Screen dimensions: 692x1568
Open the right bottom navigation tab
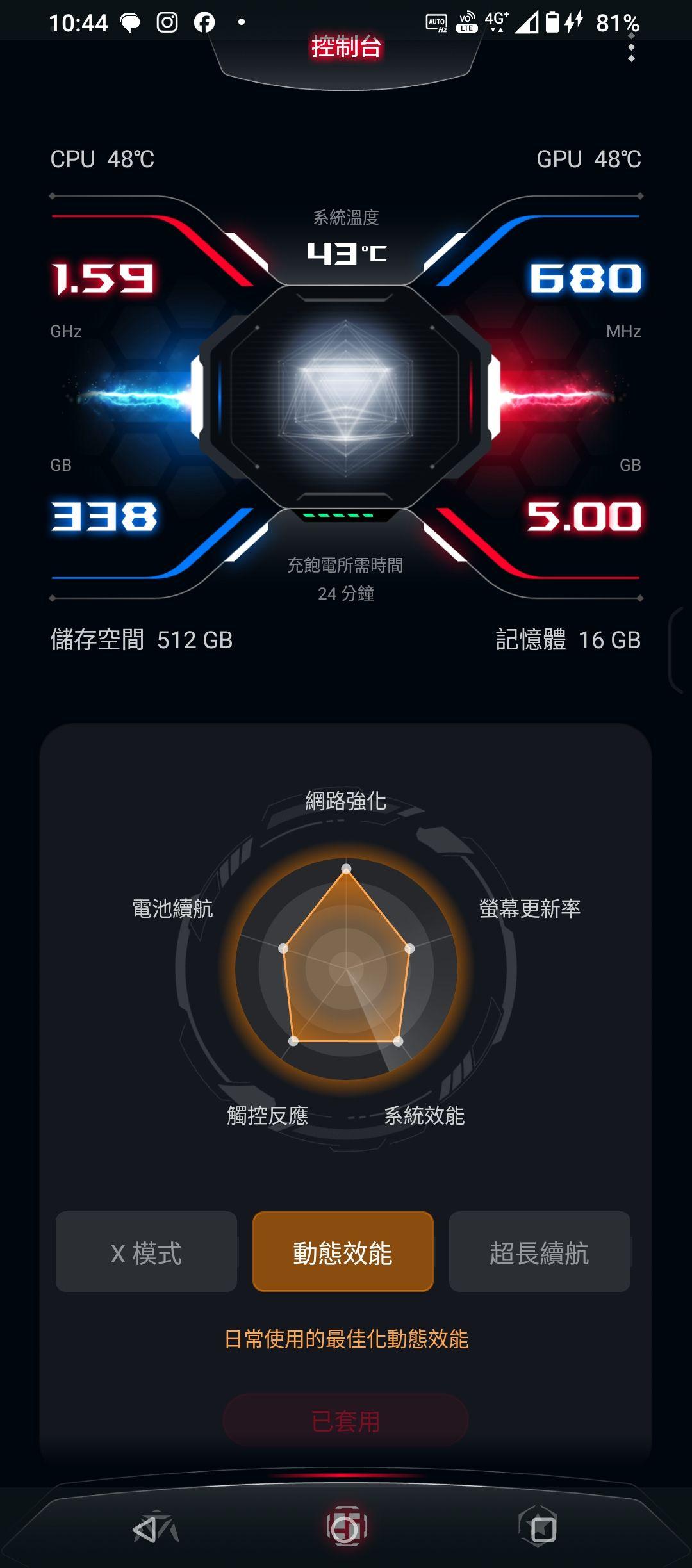tap(538, 1527)
